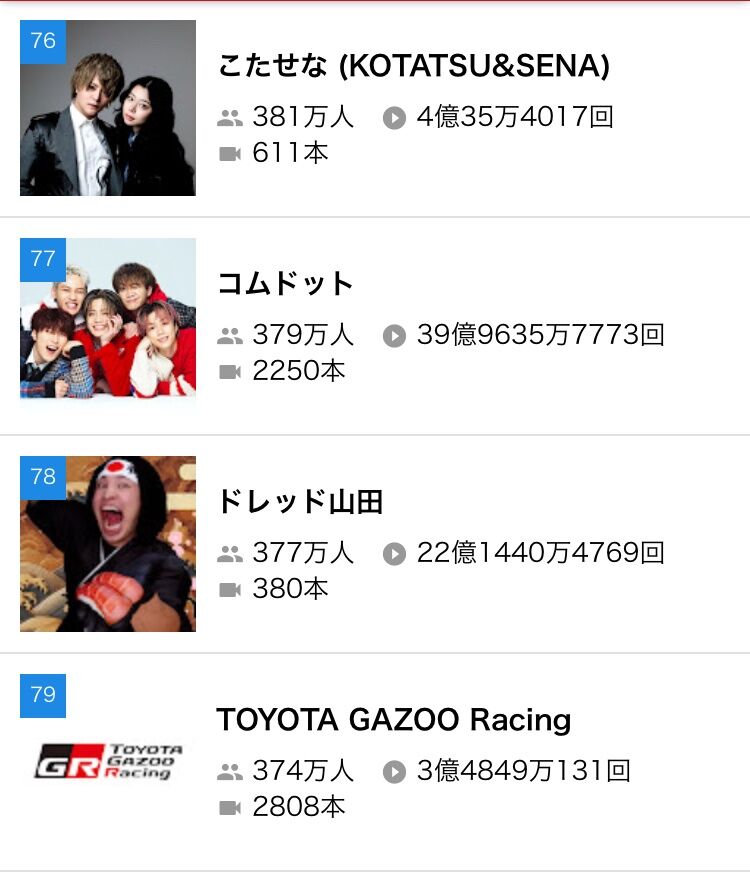Screen dimensions: 750x880
Task: View ドレッド山田 channel details
Action: pyautogui.click(x=300, y=502)
